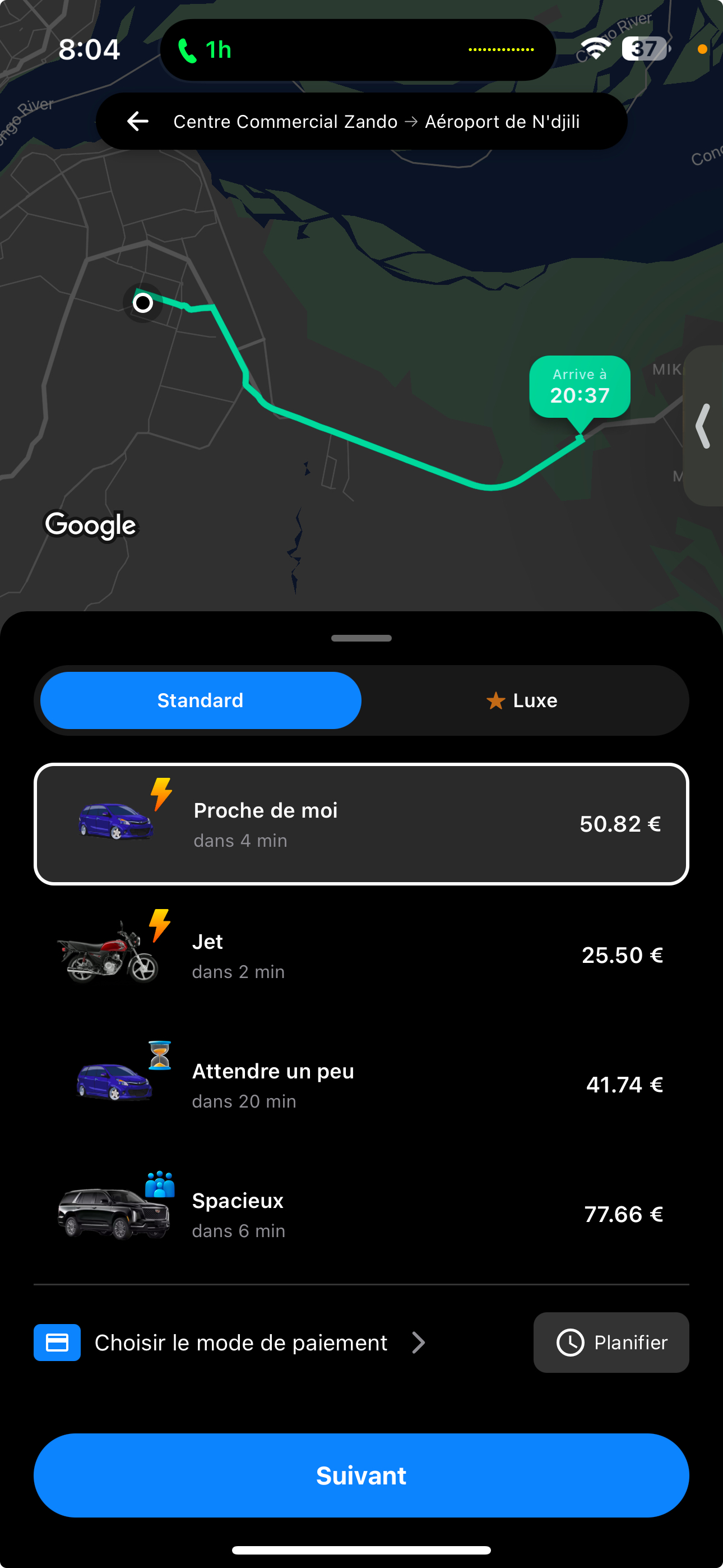Screen dimensions: 723x1568
Task: Go back using the arrow icon
Action: [x=138, y=121]
